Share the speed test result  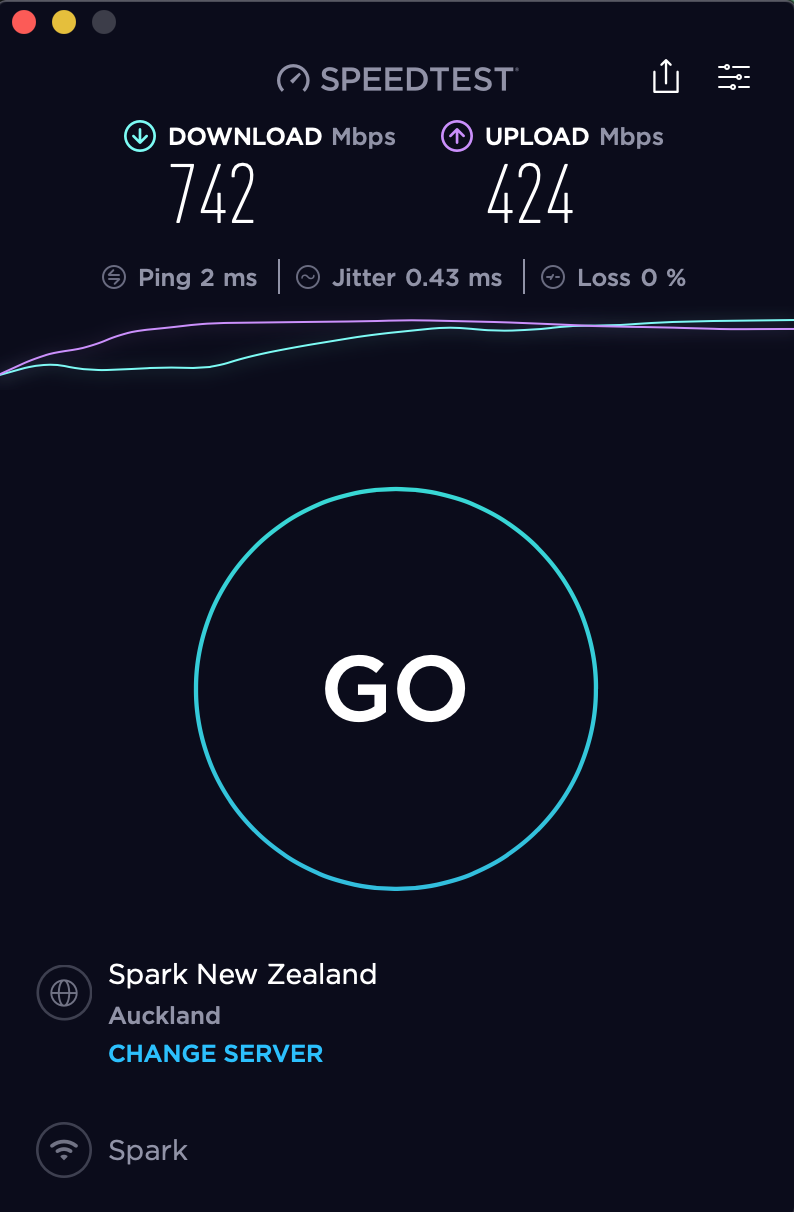tap(666, 77)
